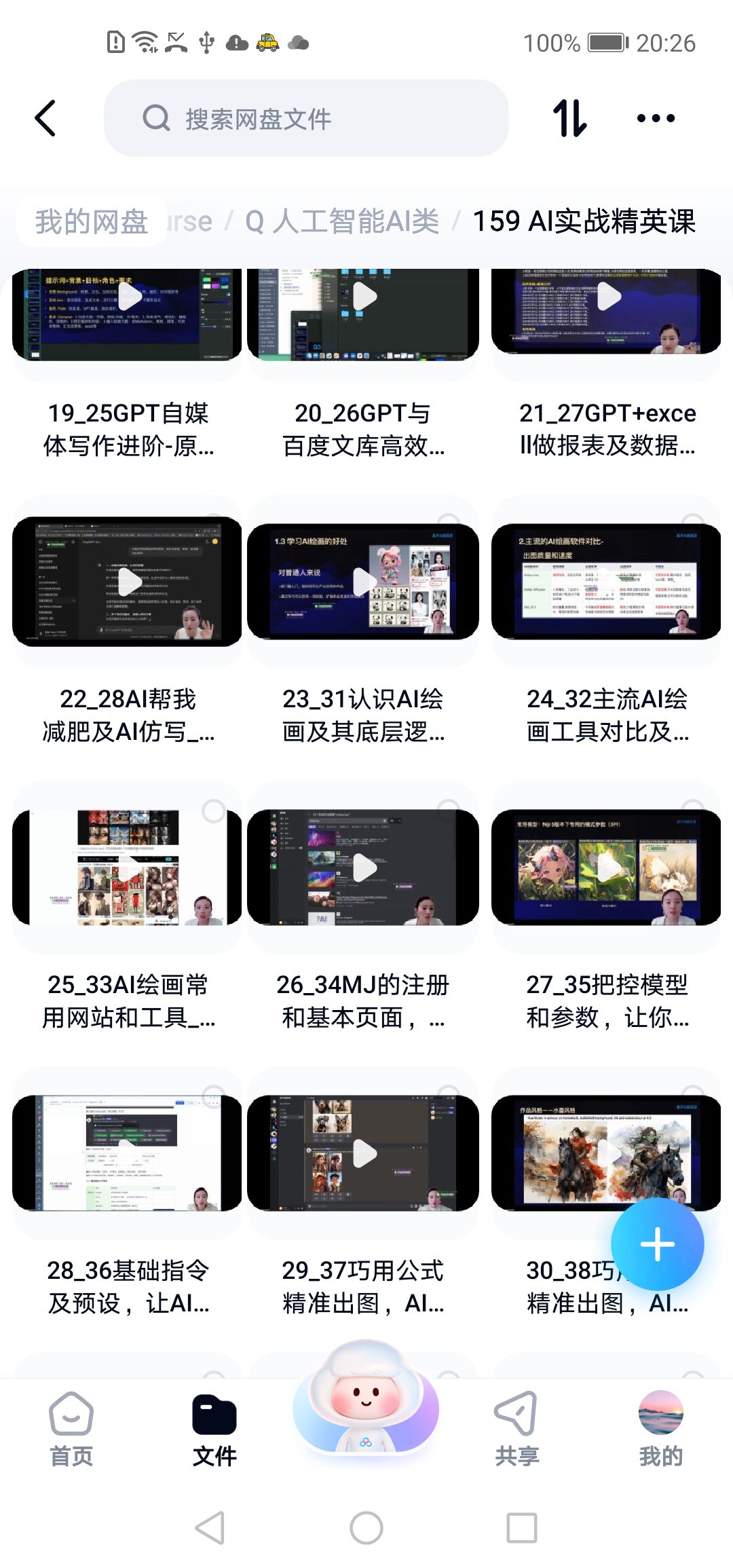Open video 28_36基础指令及预设
This screenshot has height=1568, width=733.
[x=127, y=1153]
